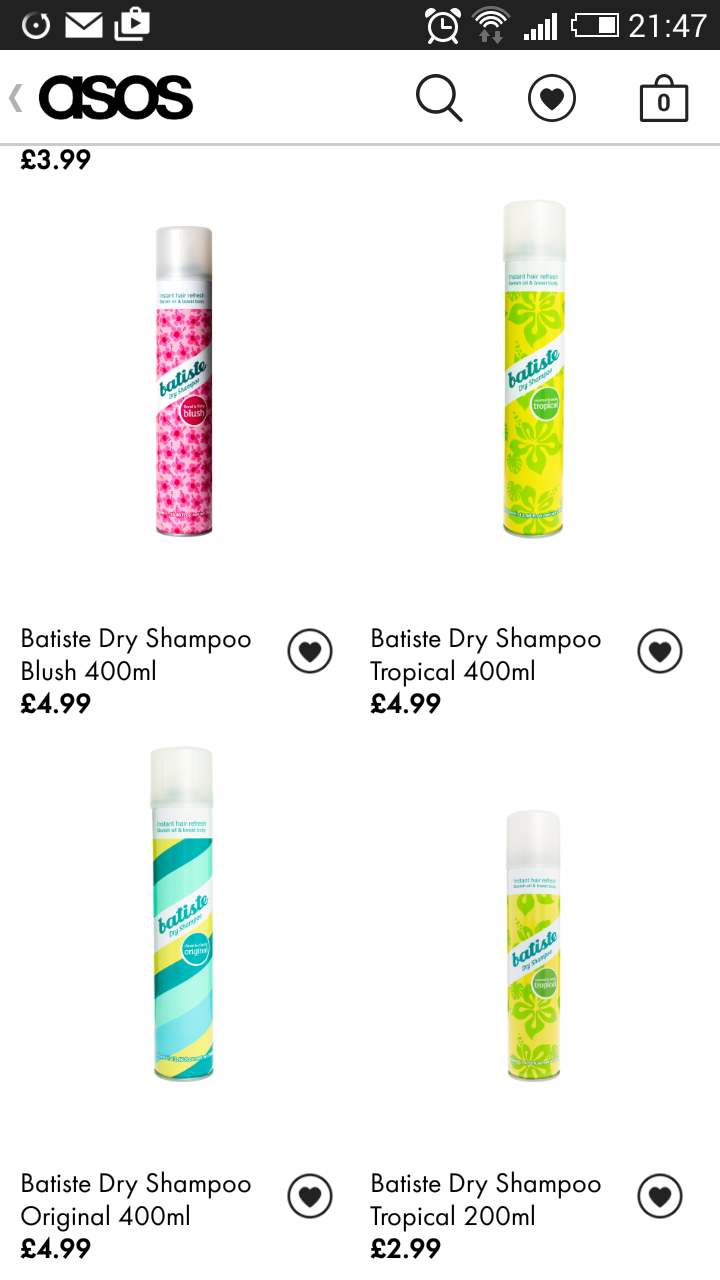Open Batiste Dry Shampoo Original 400ml product
Image resolution: width=720 pixels, height=1280 pixels.
[x=182, y=914]
